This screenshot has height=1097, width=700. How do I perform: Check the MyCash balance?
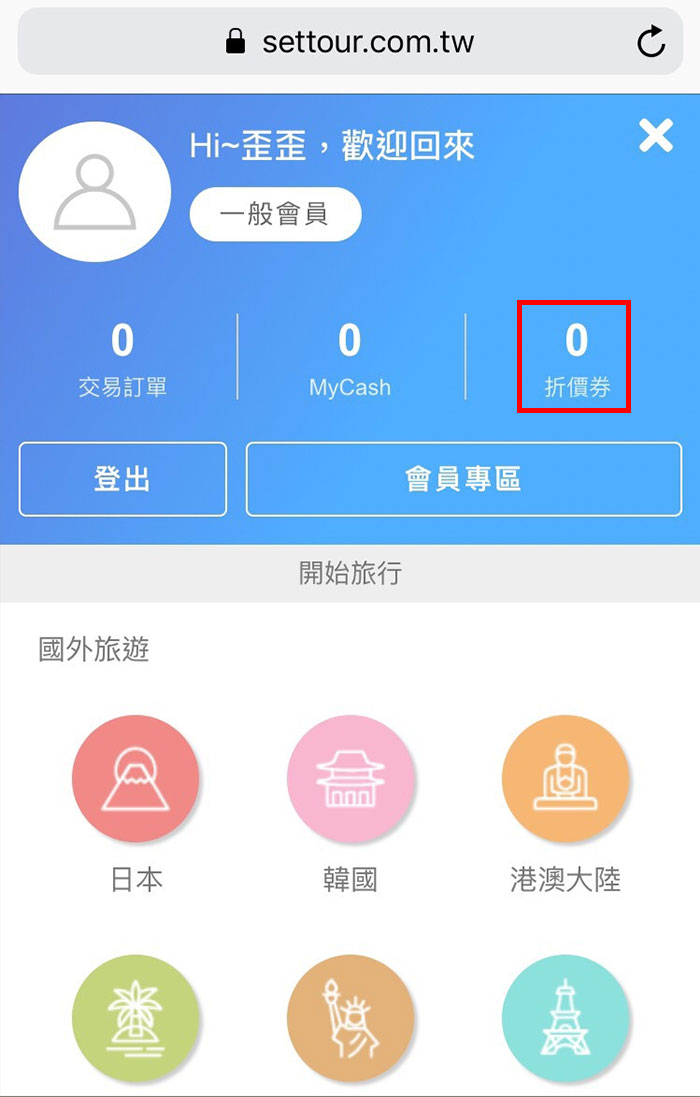click(x=349, y=356)
